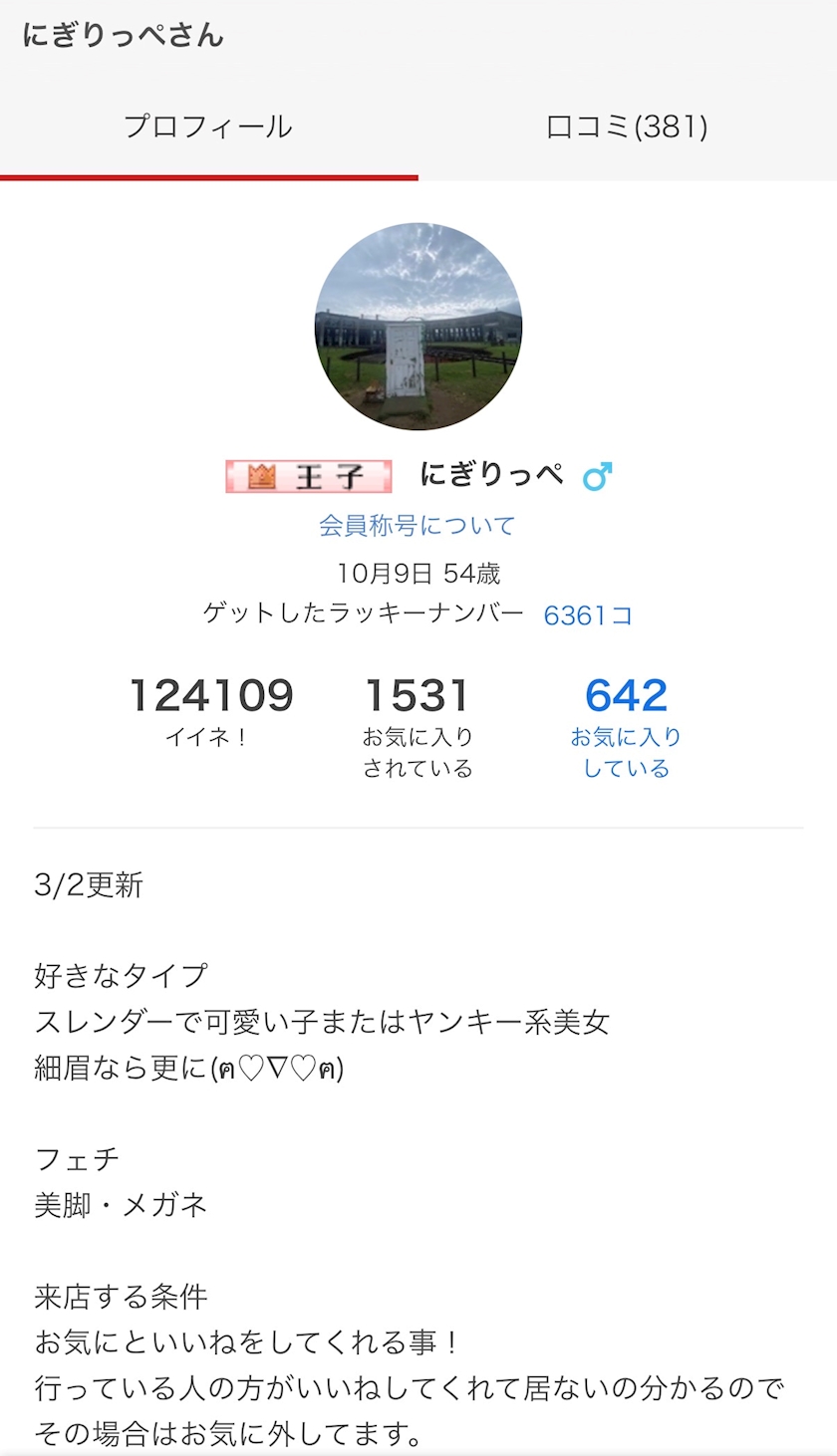View the circular profile photo
This screenshot has width=837, height=1456.
tap(418, 327)
